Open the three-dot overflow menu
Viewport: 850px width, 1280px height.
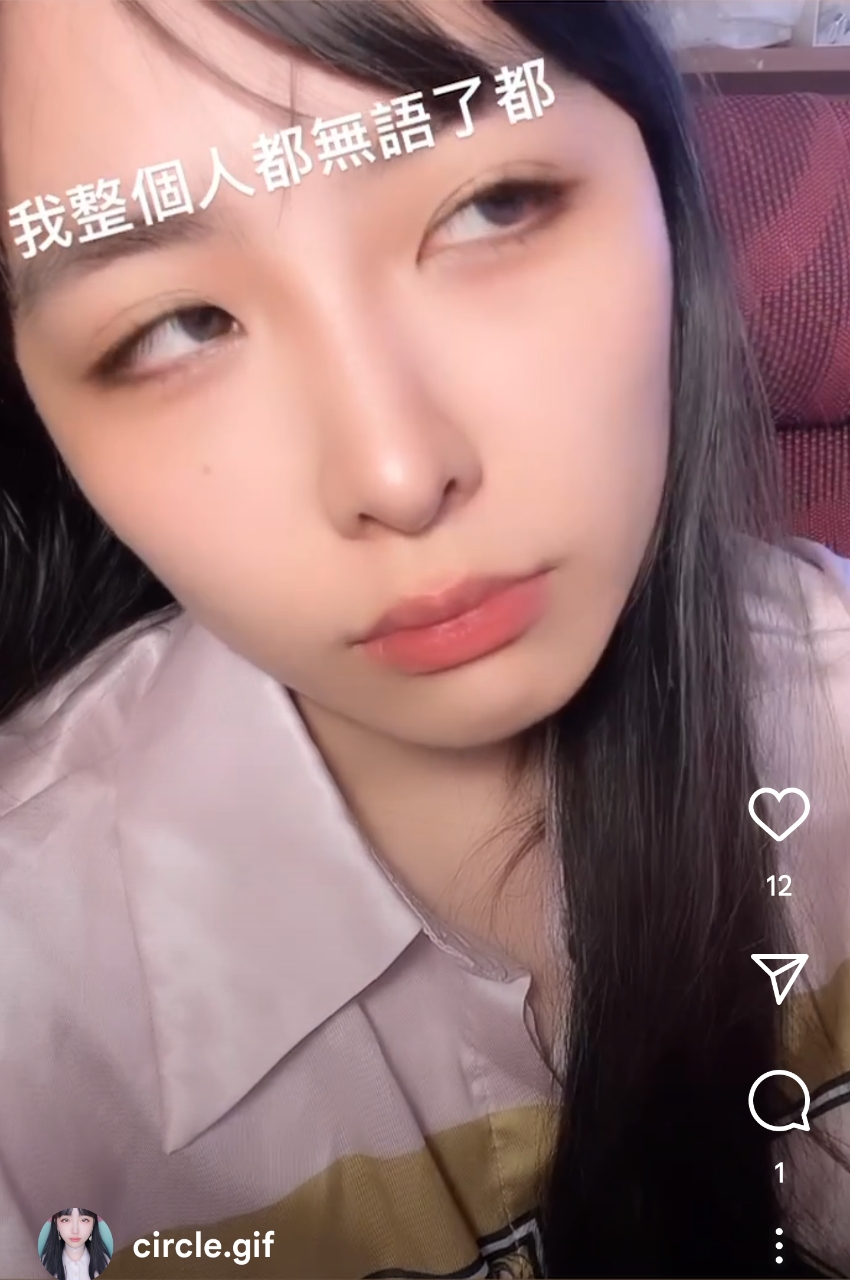[778, 1246]
